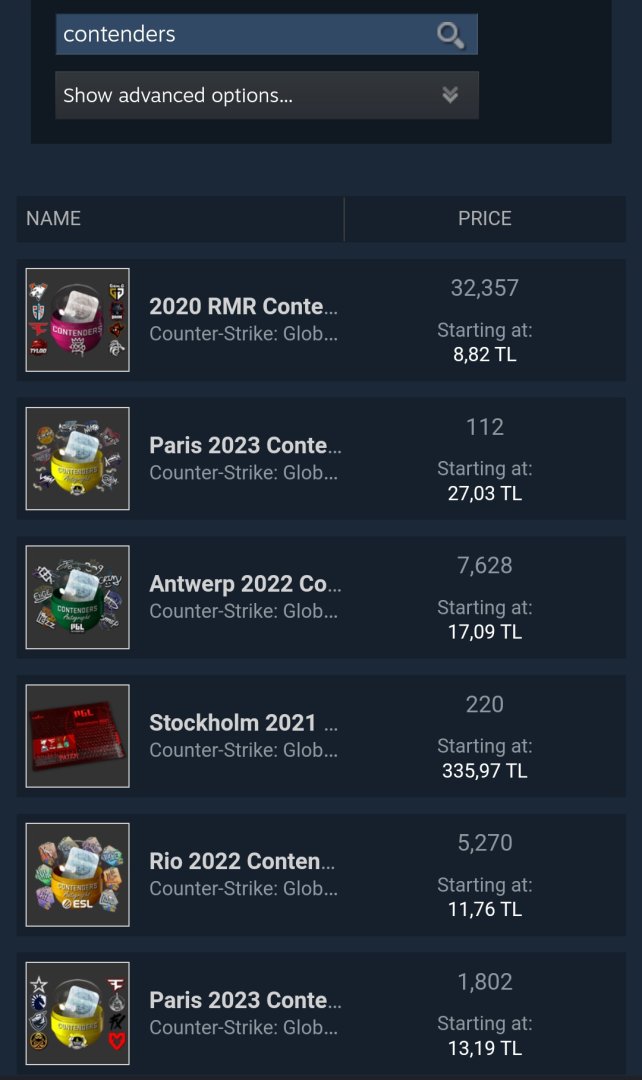Open the Antwerp 2022 Contenders listing
642x1080 pixels.
[x=245, y=584]
